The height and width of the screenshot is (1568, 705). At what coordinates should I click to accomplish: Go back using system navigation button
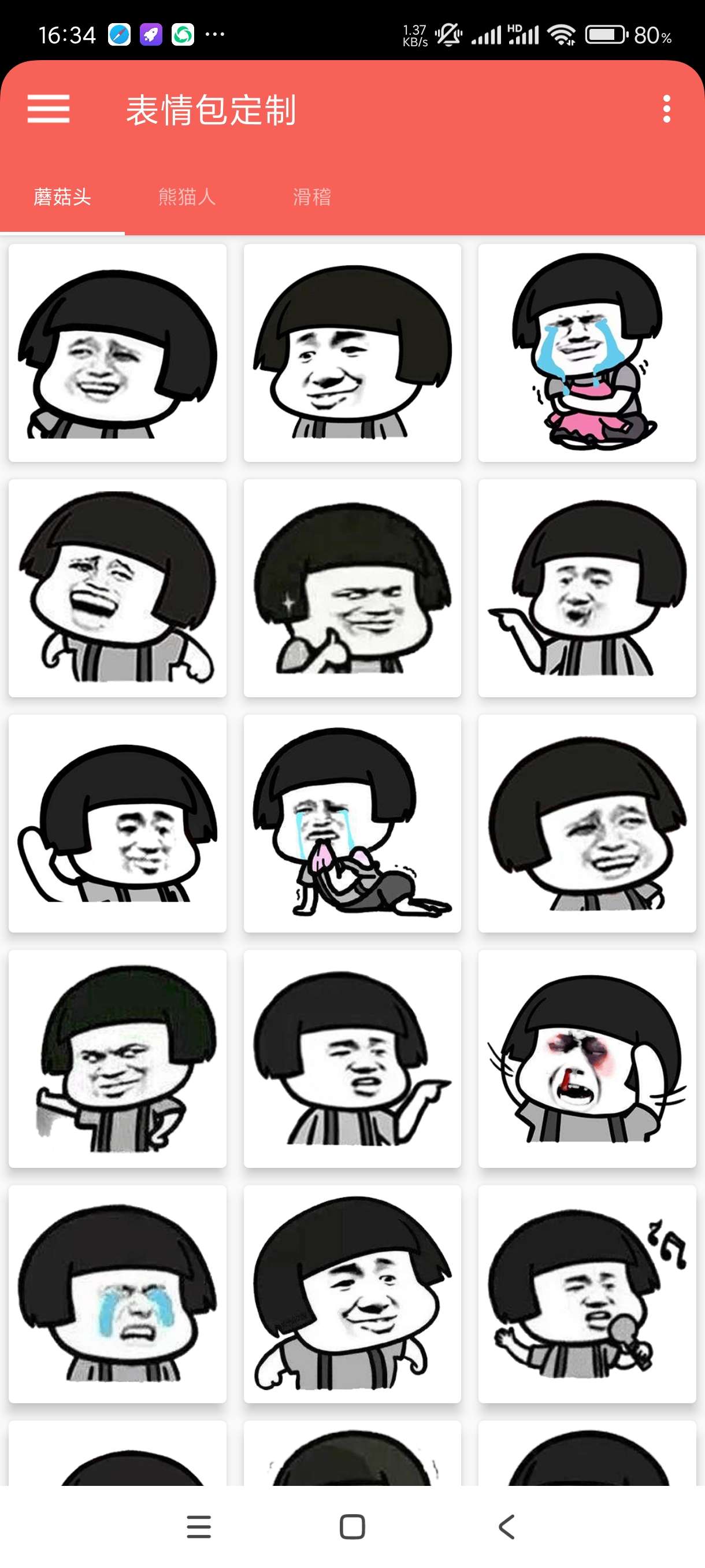[506, 1526]
